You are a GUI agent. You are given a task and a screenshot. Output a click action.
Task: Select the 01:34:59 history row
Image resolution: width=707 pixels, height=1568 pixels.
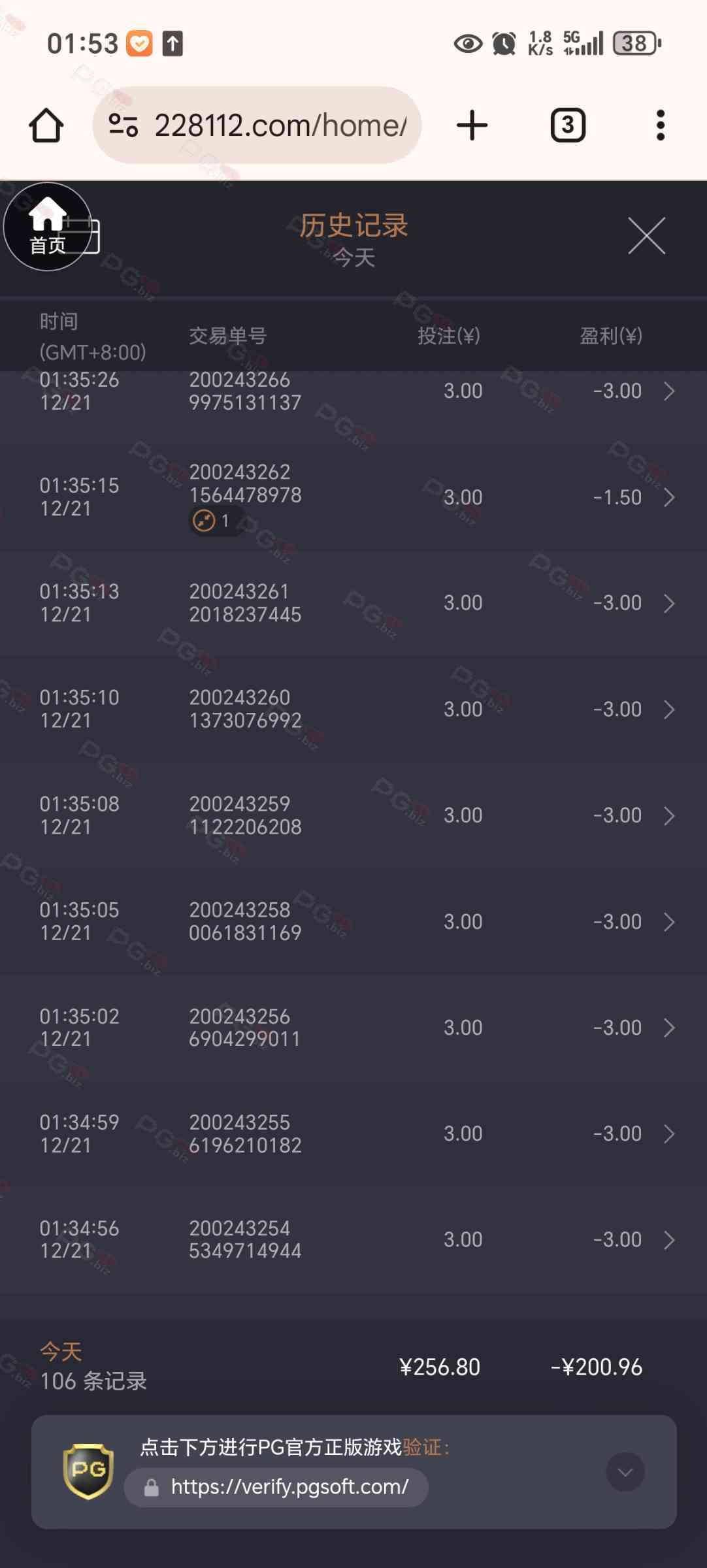[x=353, y=1134]
